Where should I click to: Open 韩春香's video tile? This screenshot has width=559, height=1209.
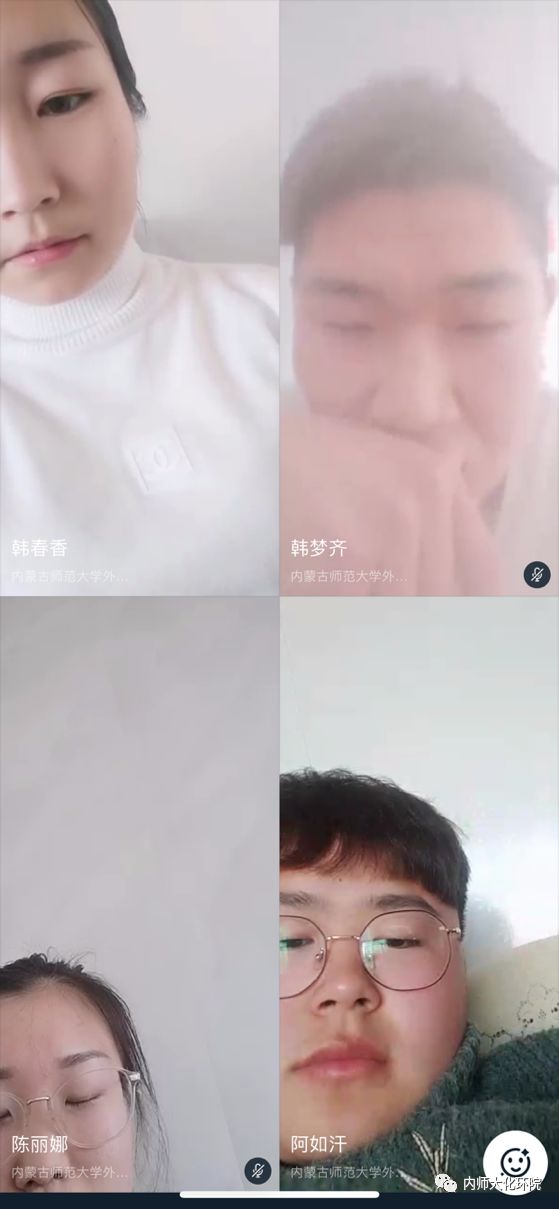pos(139,297)
